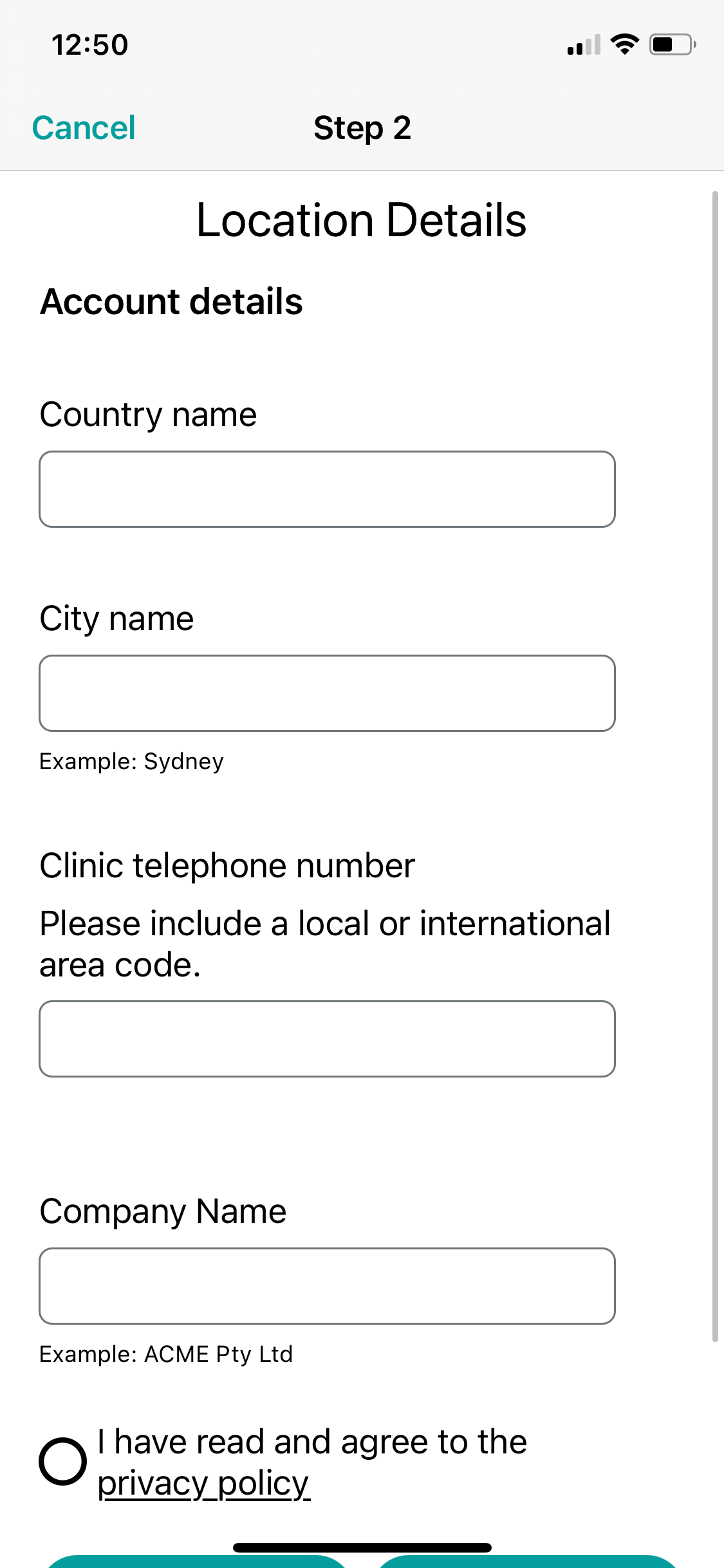724x1568 pixels.
Task: Enter the Company Name field
Action: coord(327,1286)
